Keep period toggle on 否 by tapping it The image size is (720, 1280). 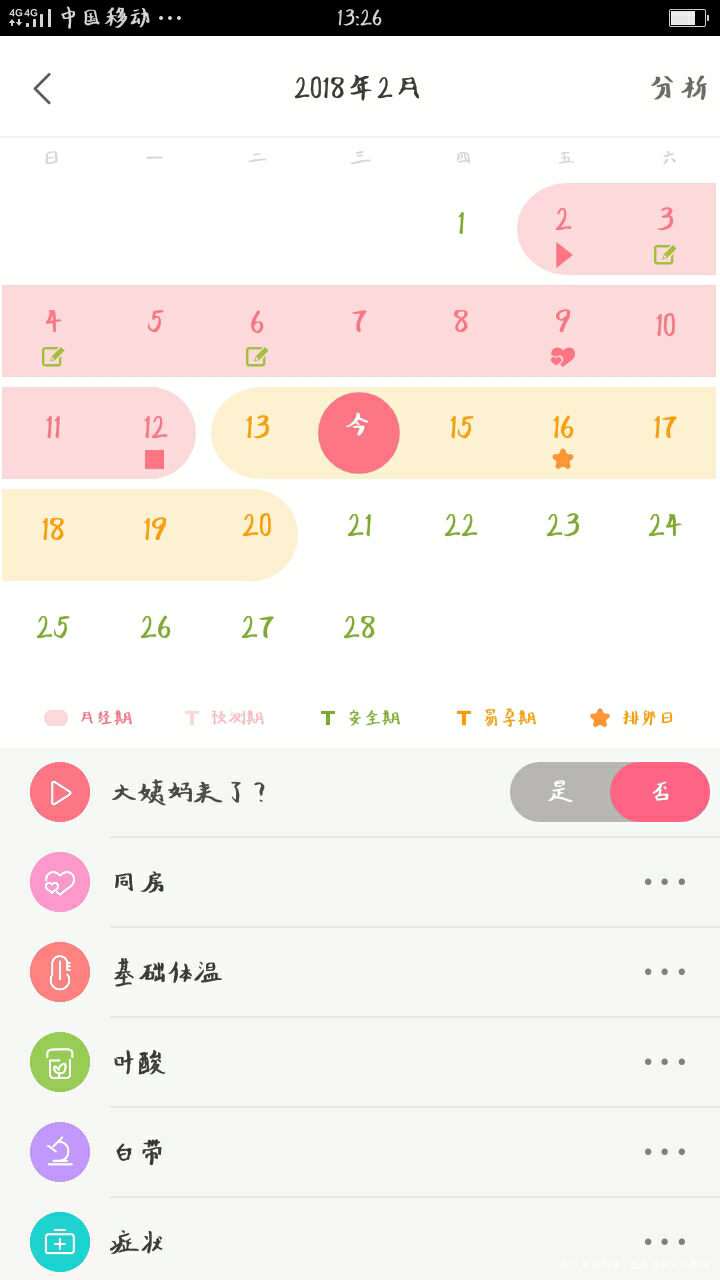[659, 791]
